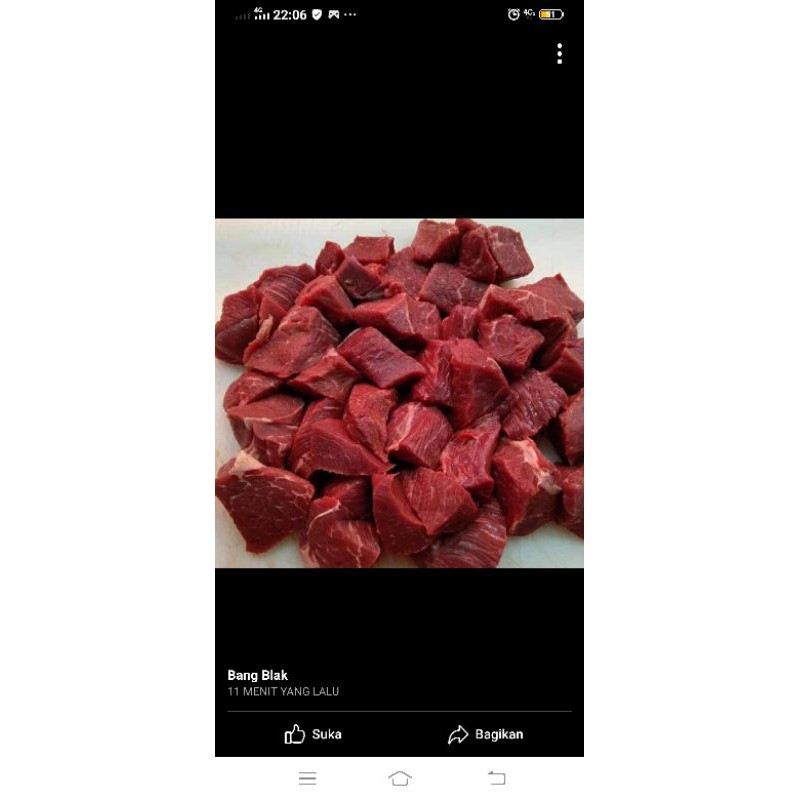Image resolution: width=800 pixels, height=800 pixels.
Task: Go to the home screen
Action: (x=400, y=778)
